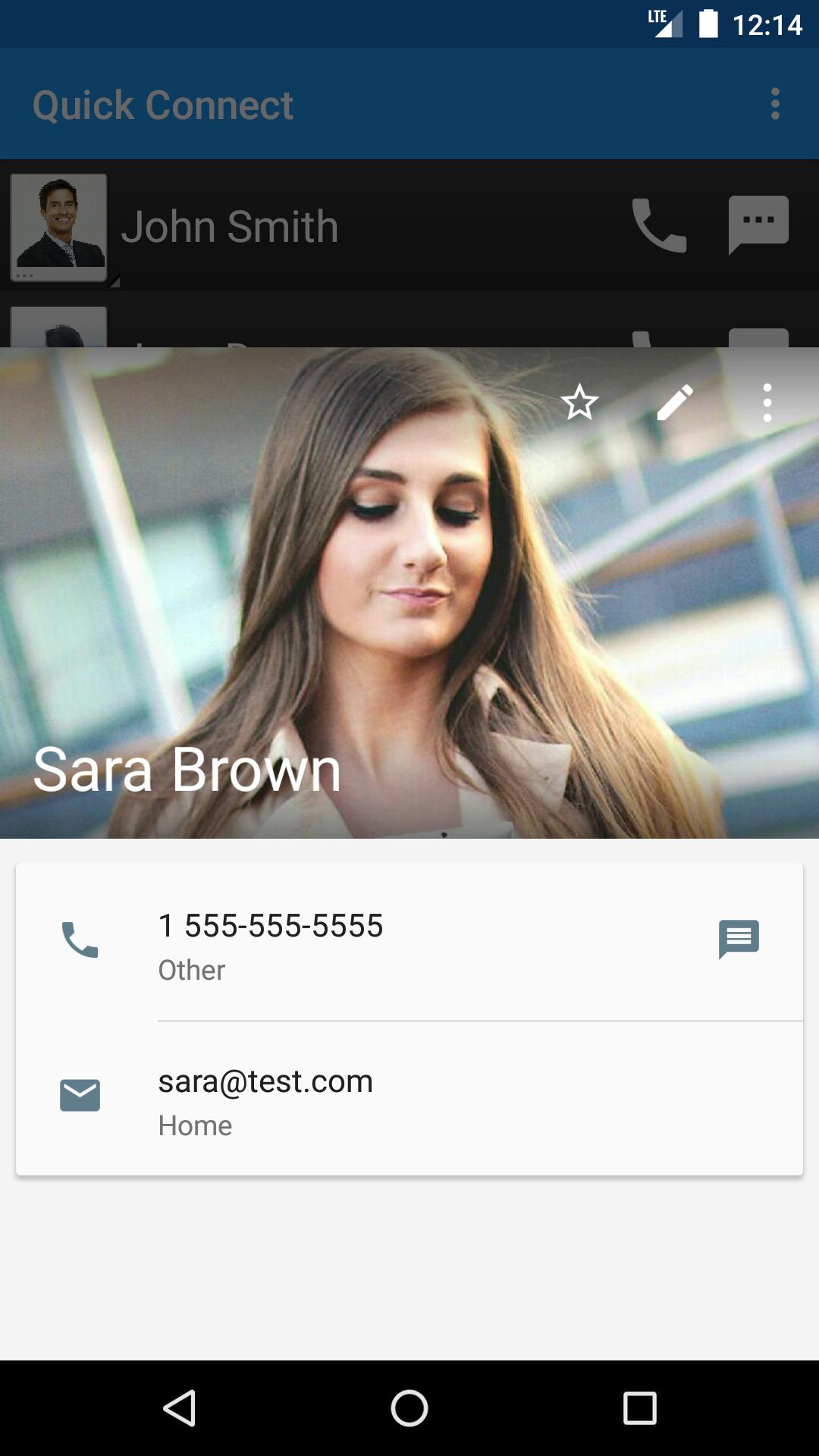Go to the home screen

pyautogui.click(x=409, y=1408)
